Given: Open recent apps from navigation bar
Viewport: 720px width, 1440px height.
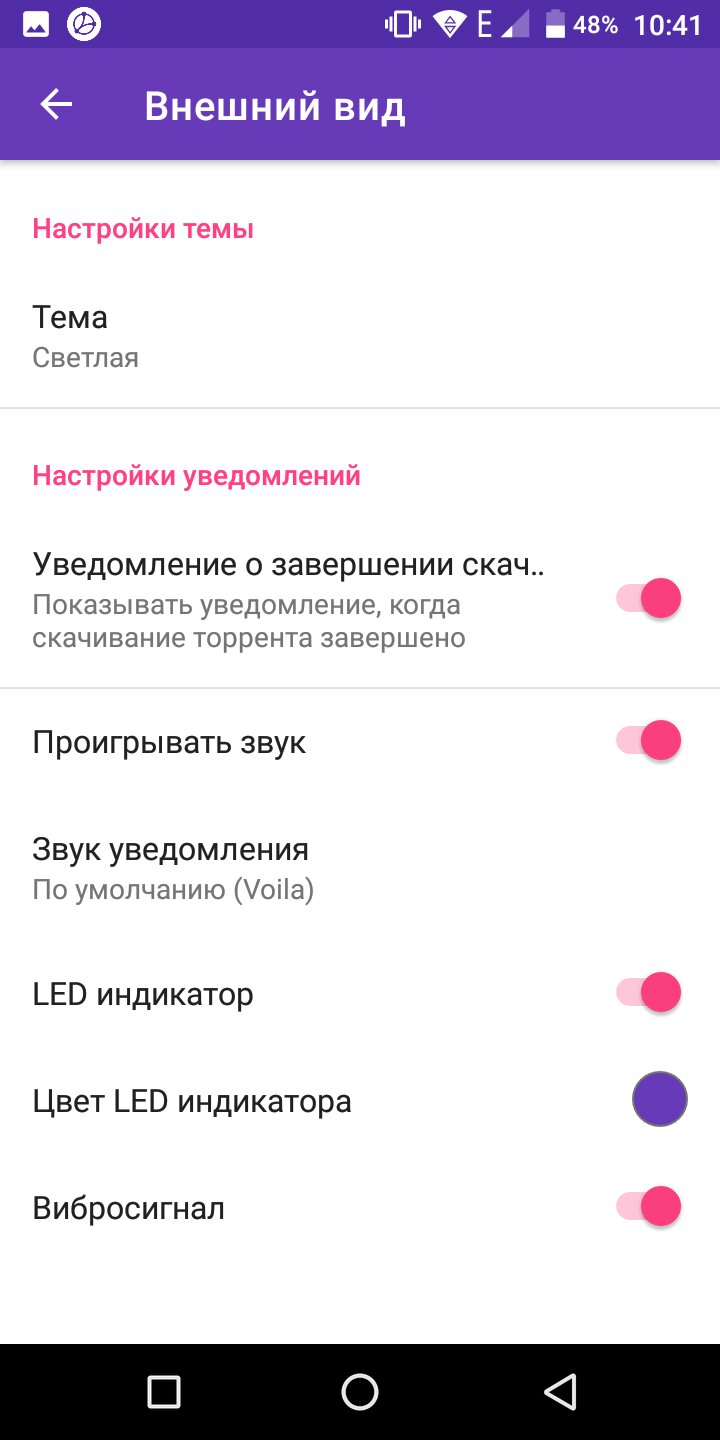Looking at the screenshot, I should 163,1391.
